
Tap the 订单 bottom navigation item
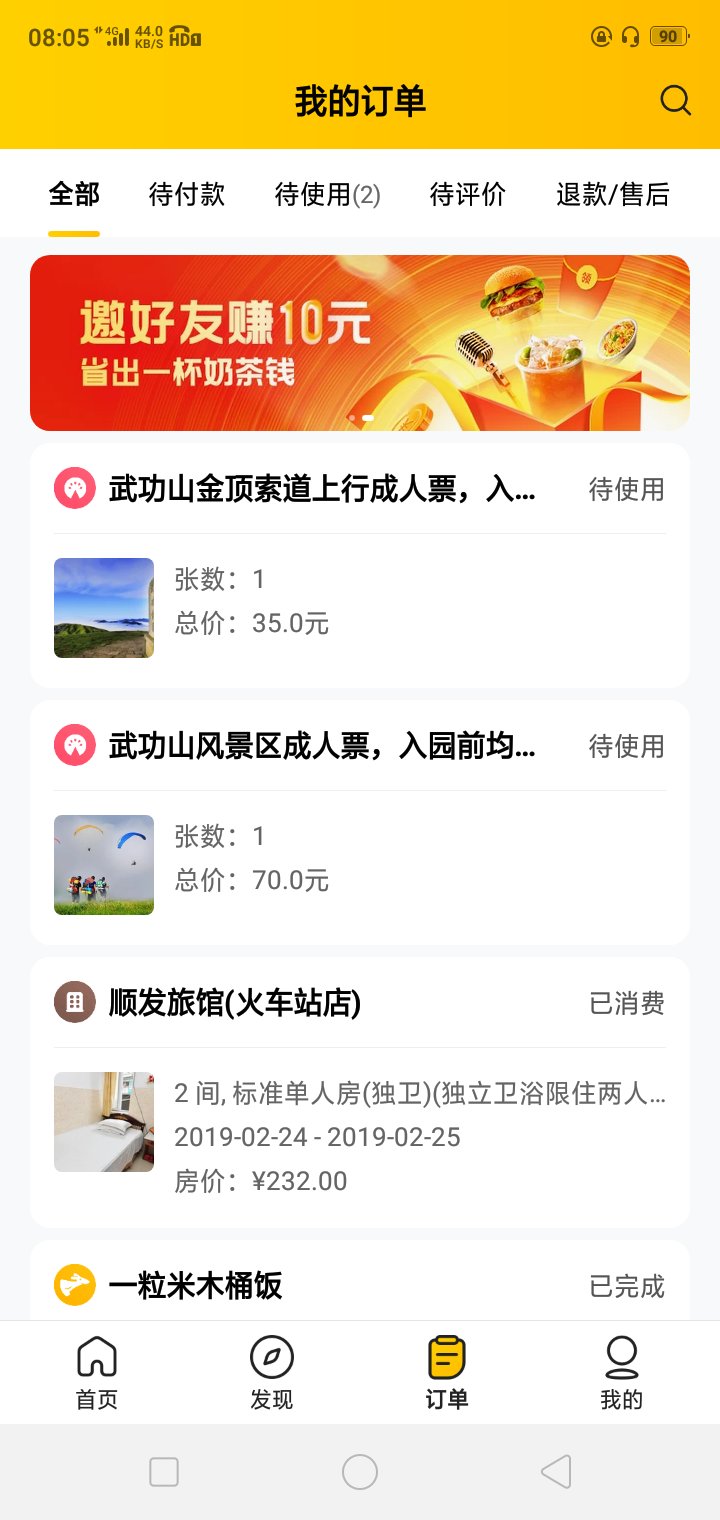447,1373
